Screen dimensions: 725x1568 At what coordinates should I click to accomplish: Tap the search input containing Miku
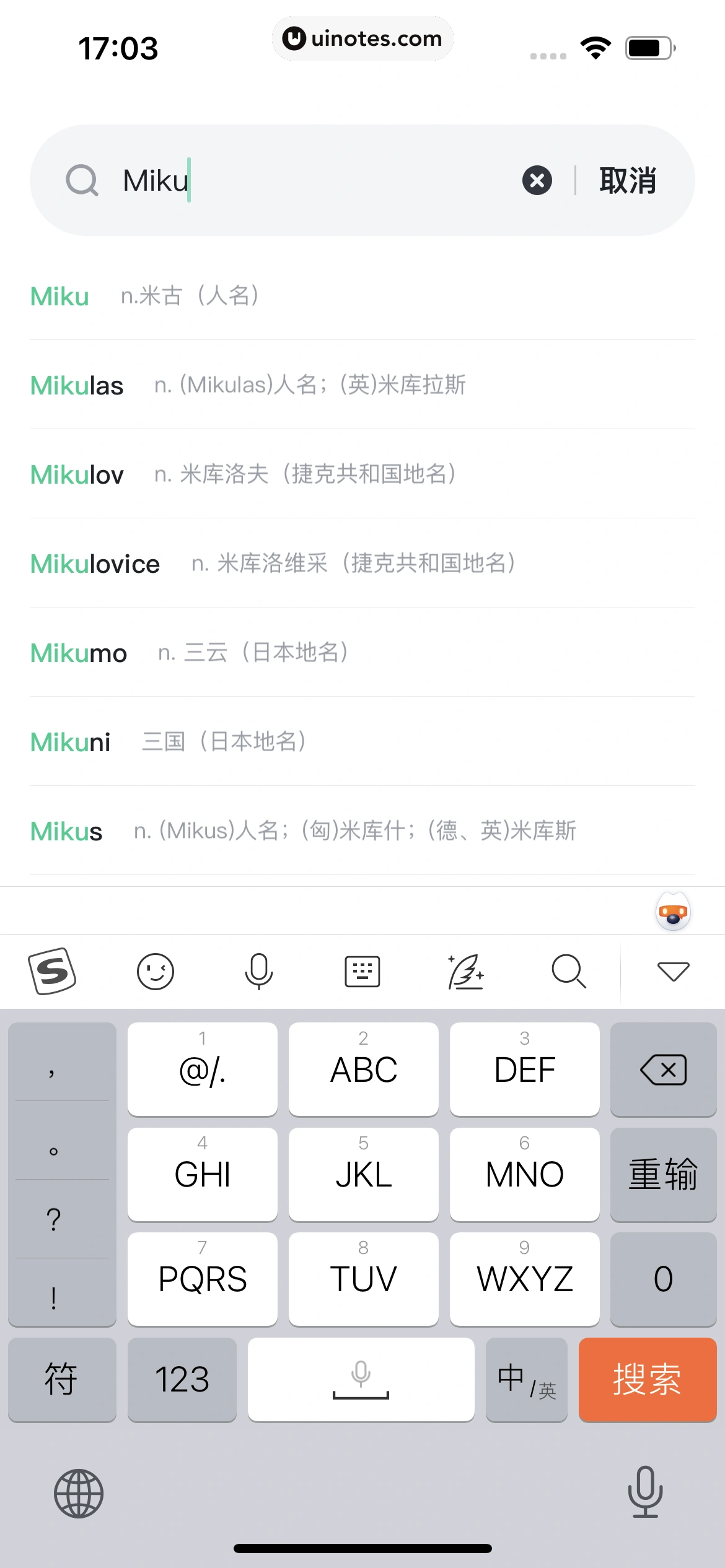(x=279, y=180)
